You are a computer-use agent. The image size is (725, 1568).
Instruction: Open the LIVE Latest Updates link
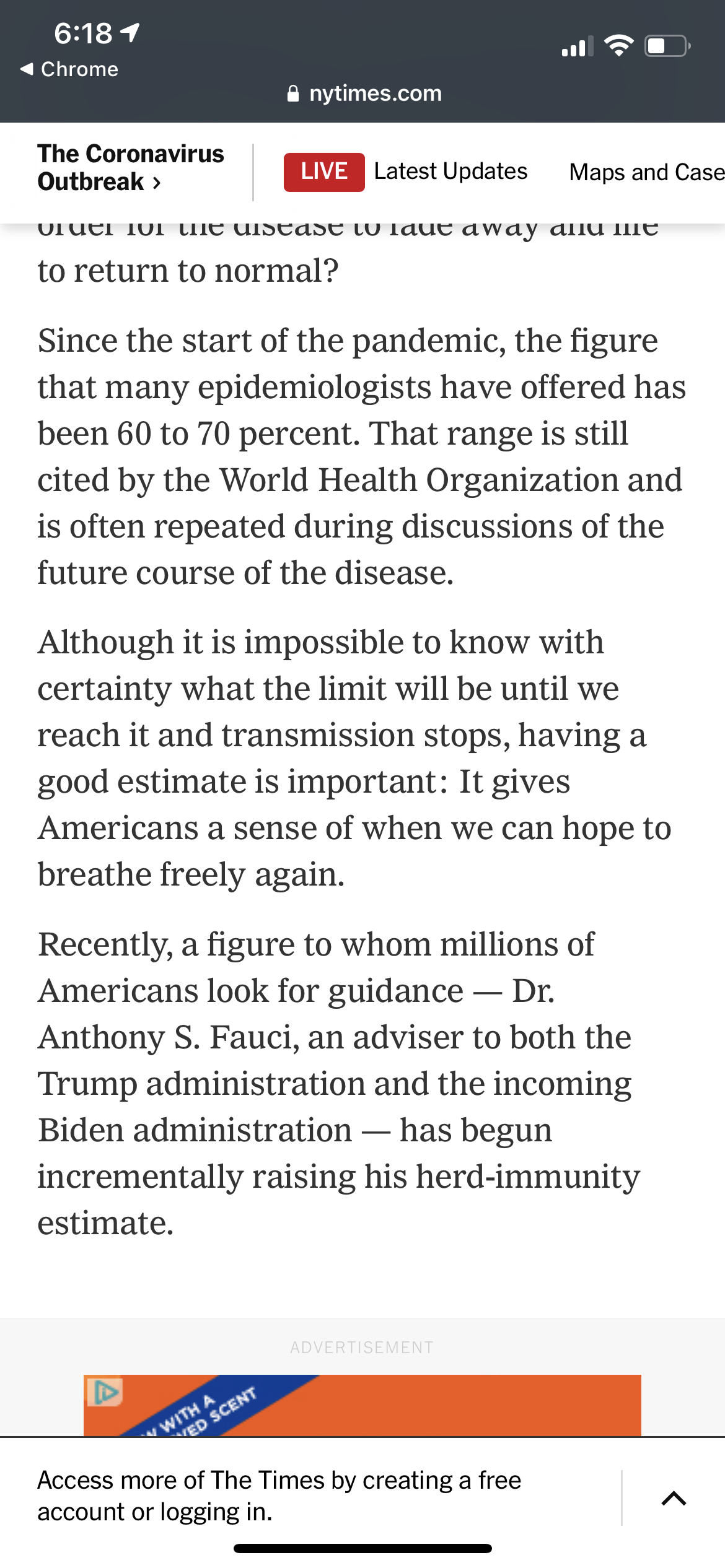[406, 172]
